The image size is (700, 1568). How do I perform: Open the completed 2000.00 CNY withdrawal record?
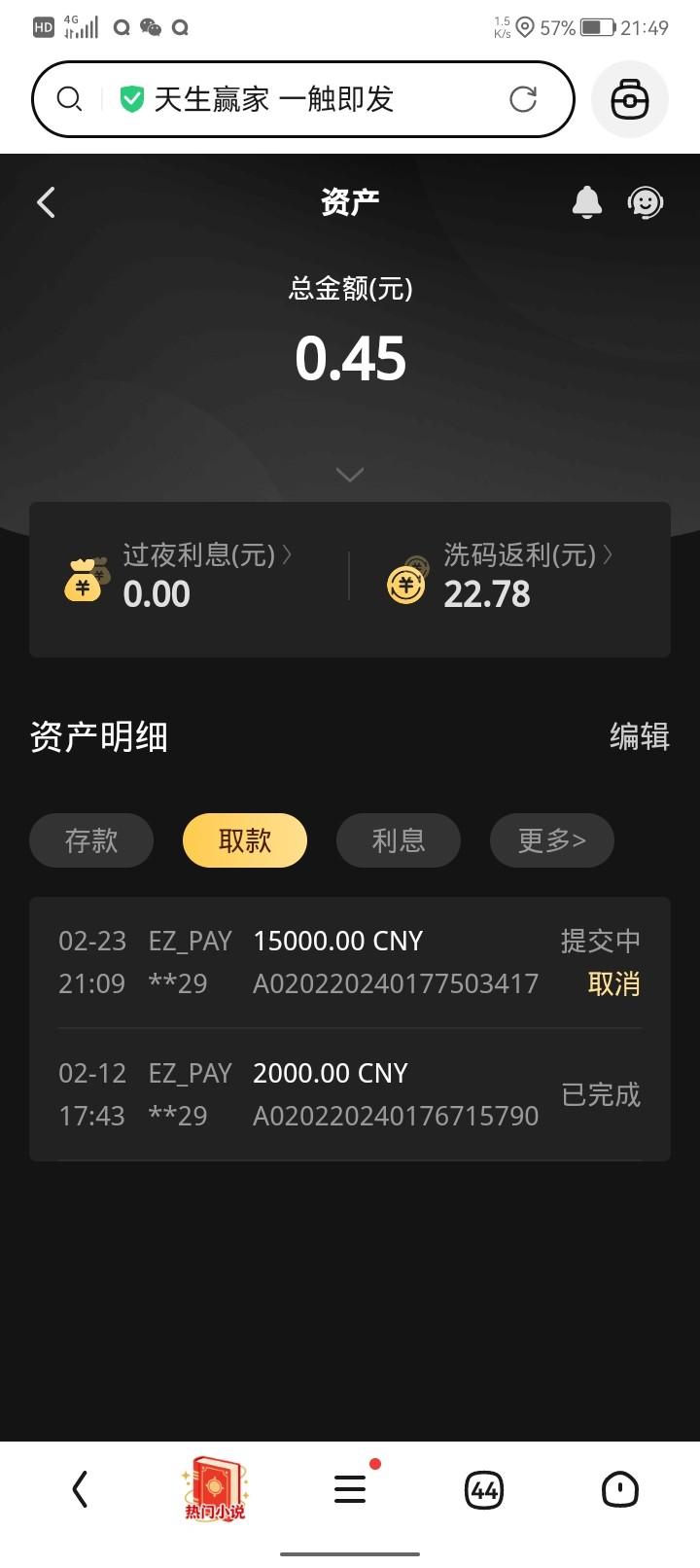(x=350, y=1095)
